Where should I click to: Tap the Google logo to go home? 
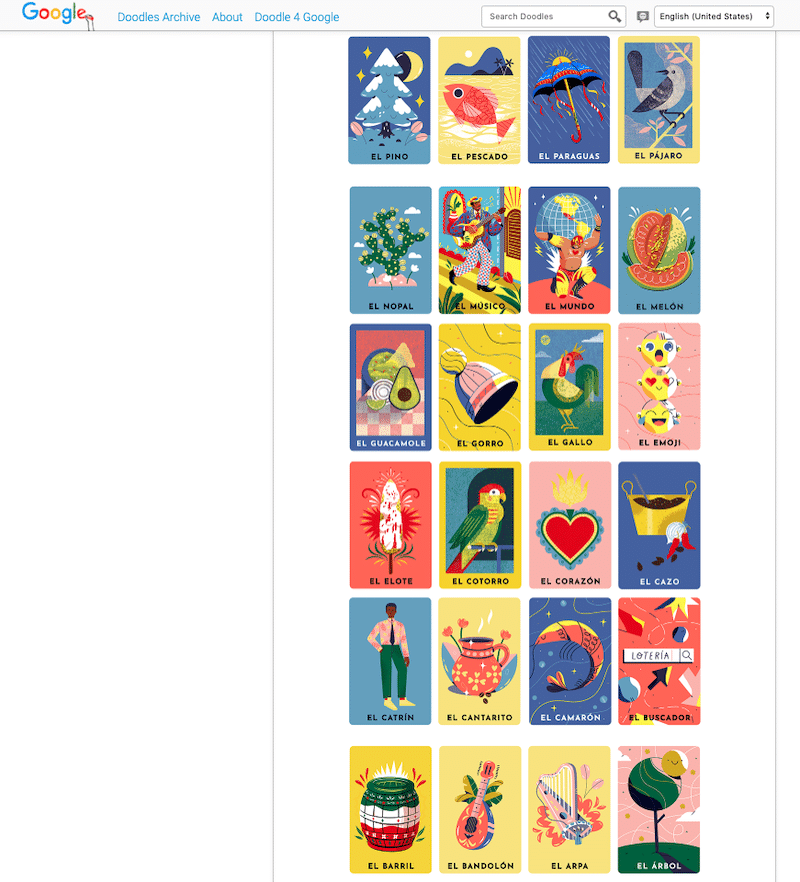[55, 14]
